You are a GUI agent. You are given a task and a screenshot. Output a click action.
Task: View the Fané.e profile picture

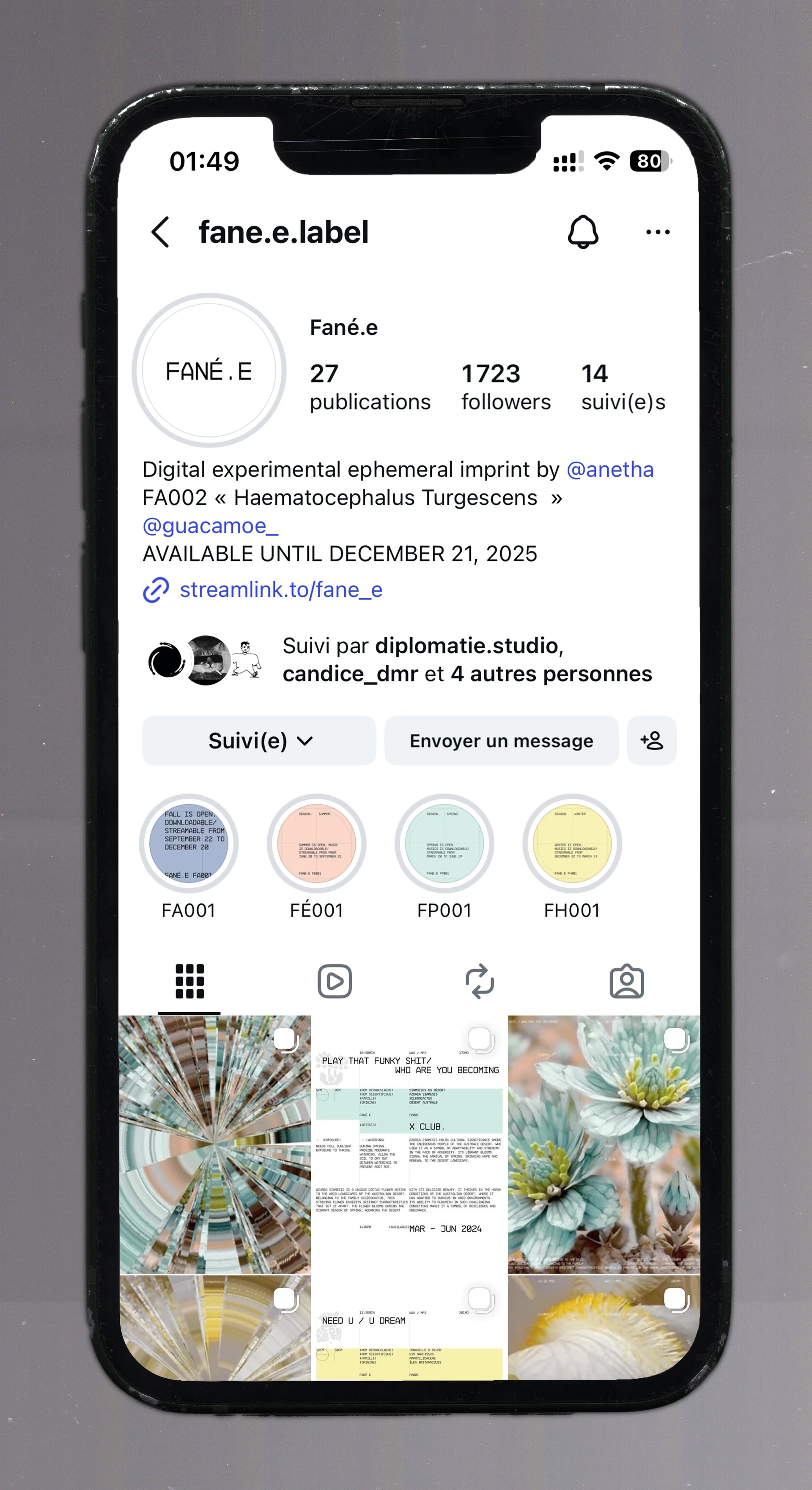(208, 370)
